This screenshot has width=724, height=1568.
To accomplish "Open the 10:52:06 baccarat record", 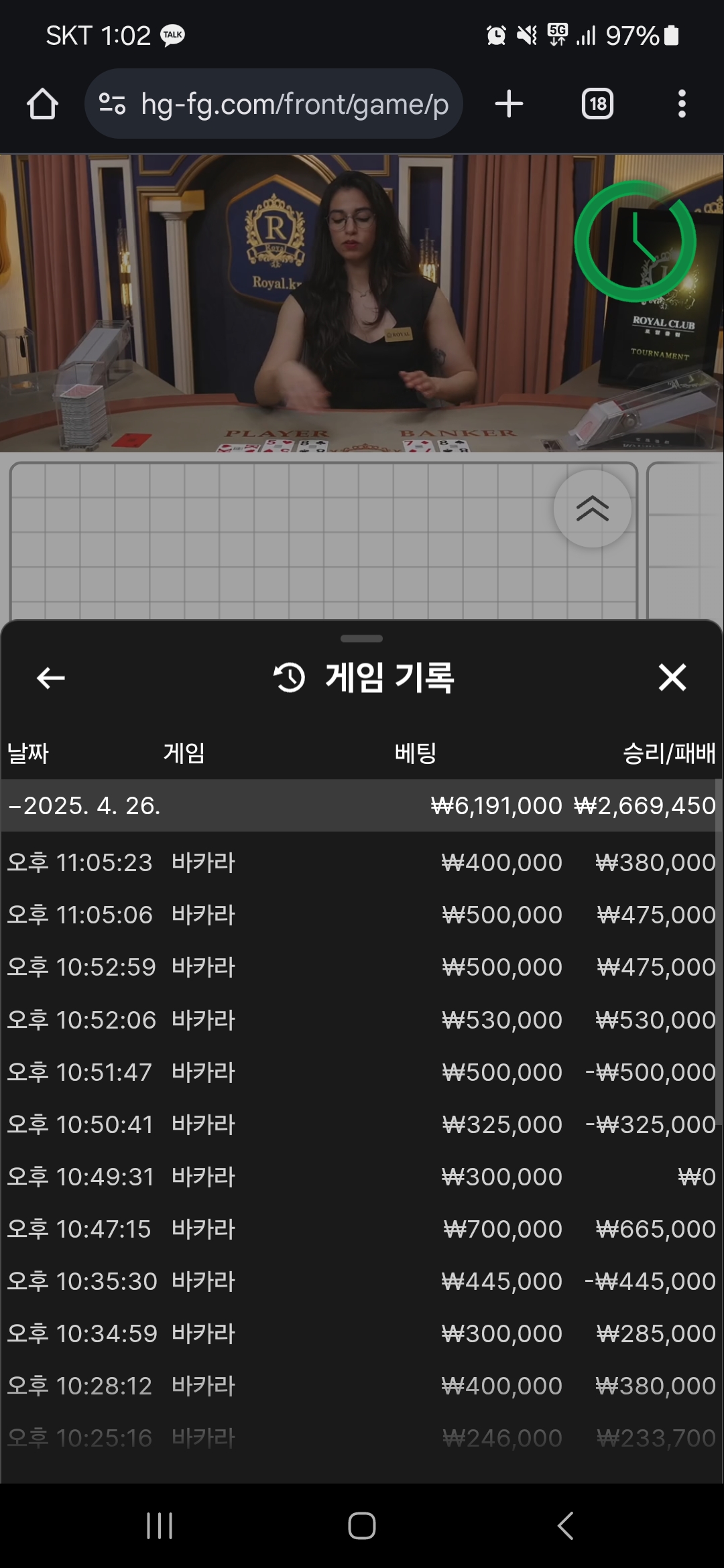I will click(x=362, y=1020).
